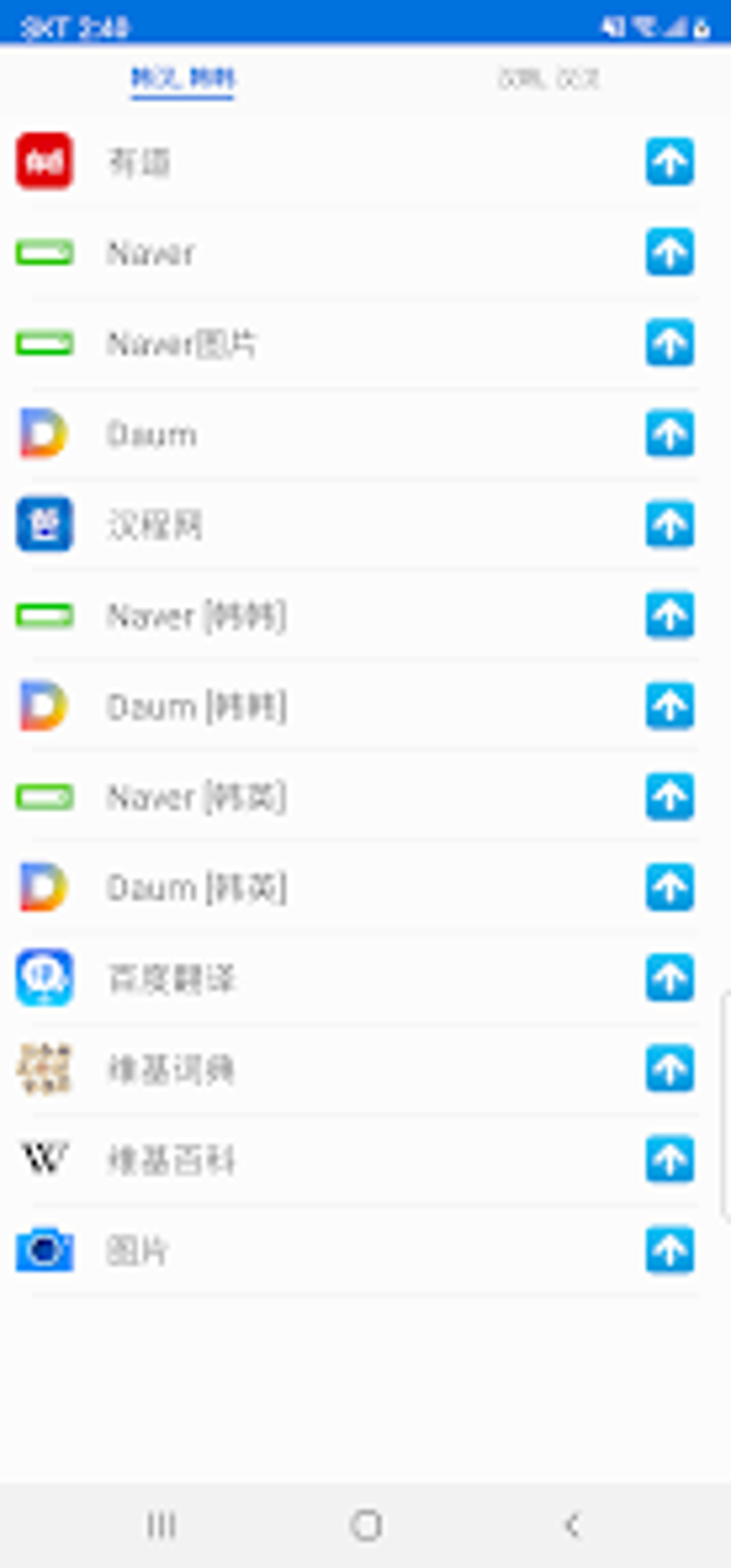The height and width of the screenshot is (1568, 731).
Task: Move Naver [韩英] up the list
Action: click(x=669, y=796)
